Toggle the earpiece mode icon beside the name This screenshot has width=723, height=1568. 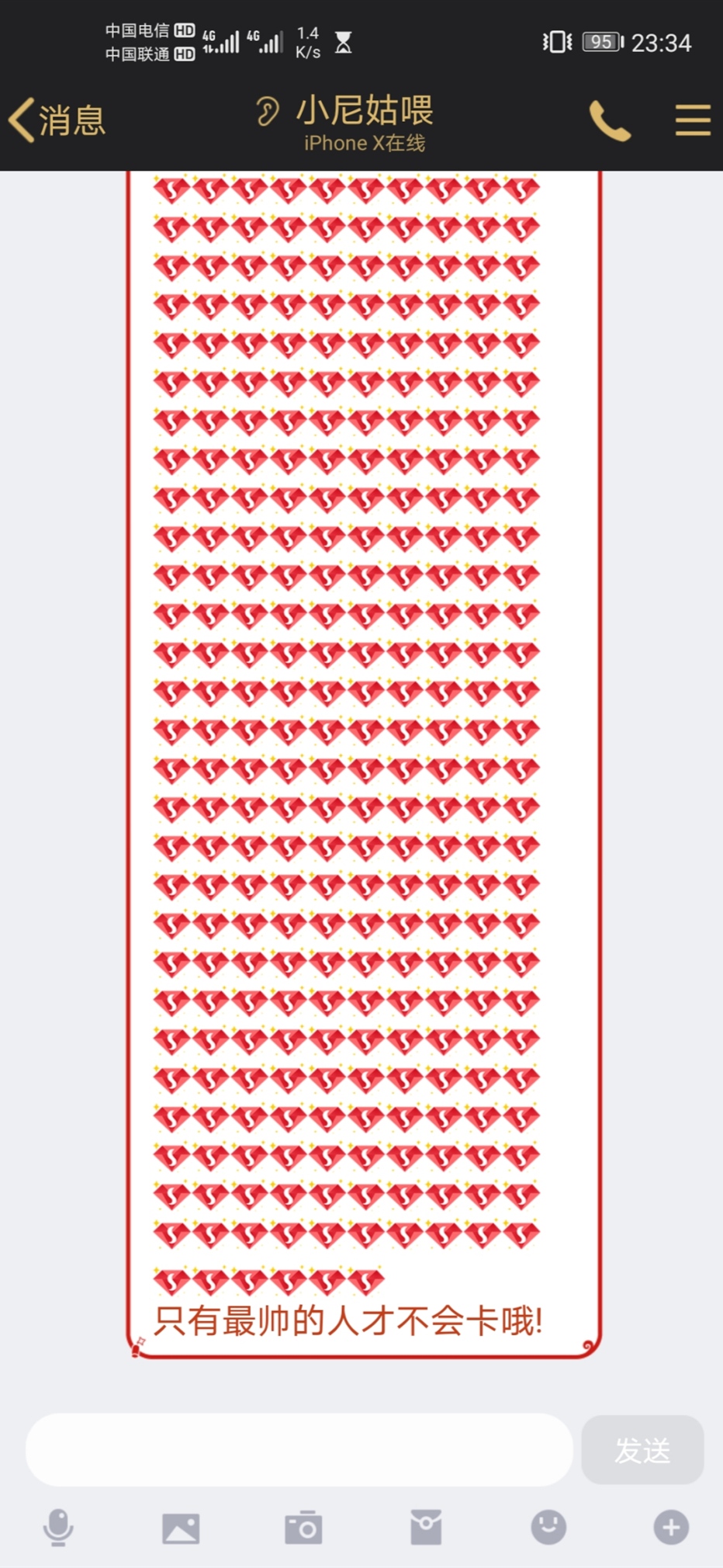[267, 112]
